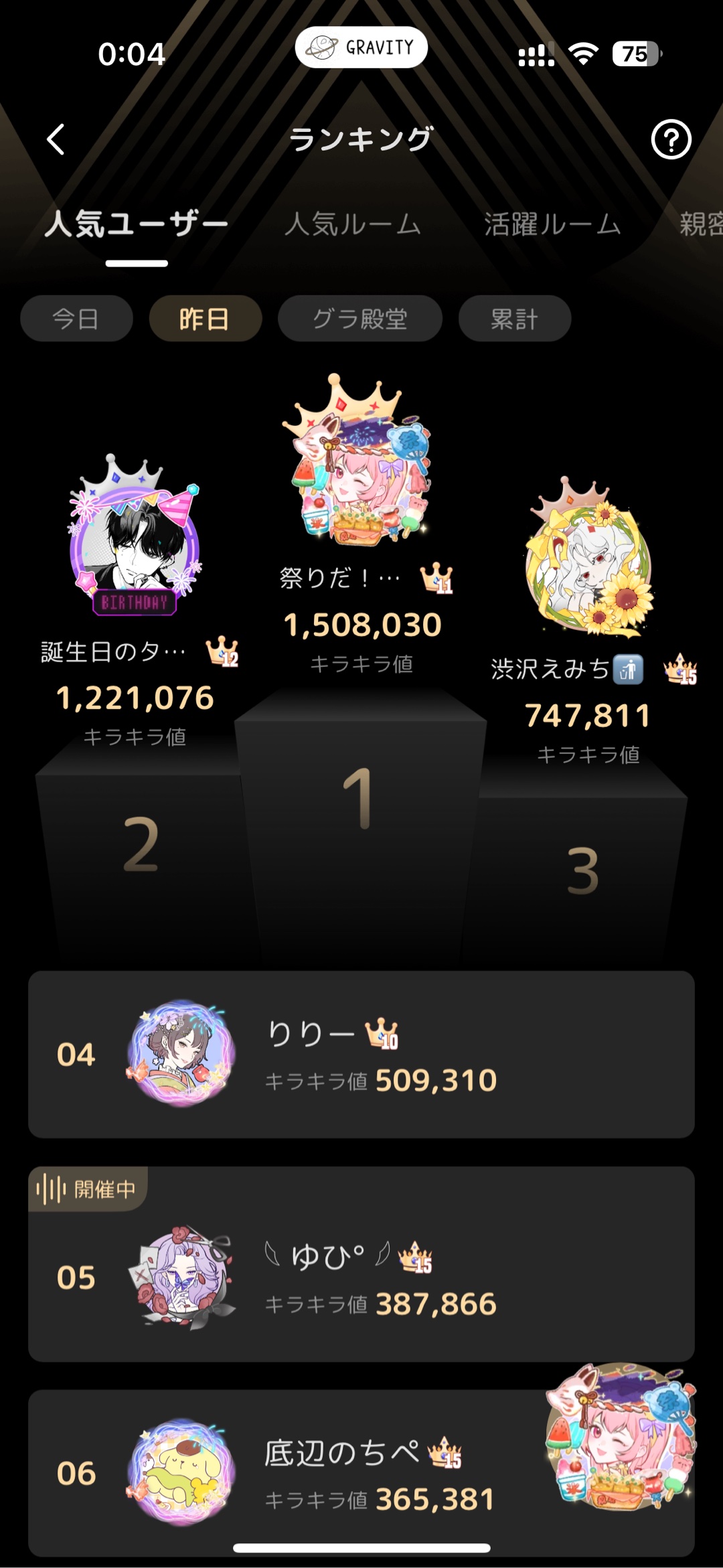Switch to the 累計 ranking chip
723x1568 pixels.
coord(514,319)
